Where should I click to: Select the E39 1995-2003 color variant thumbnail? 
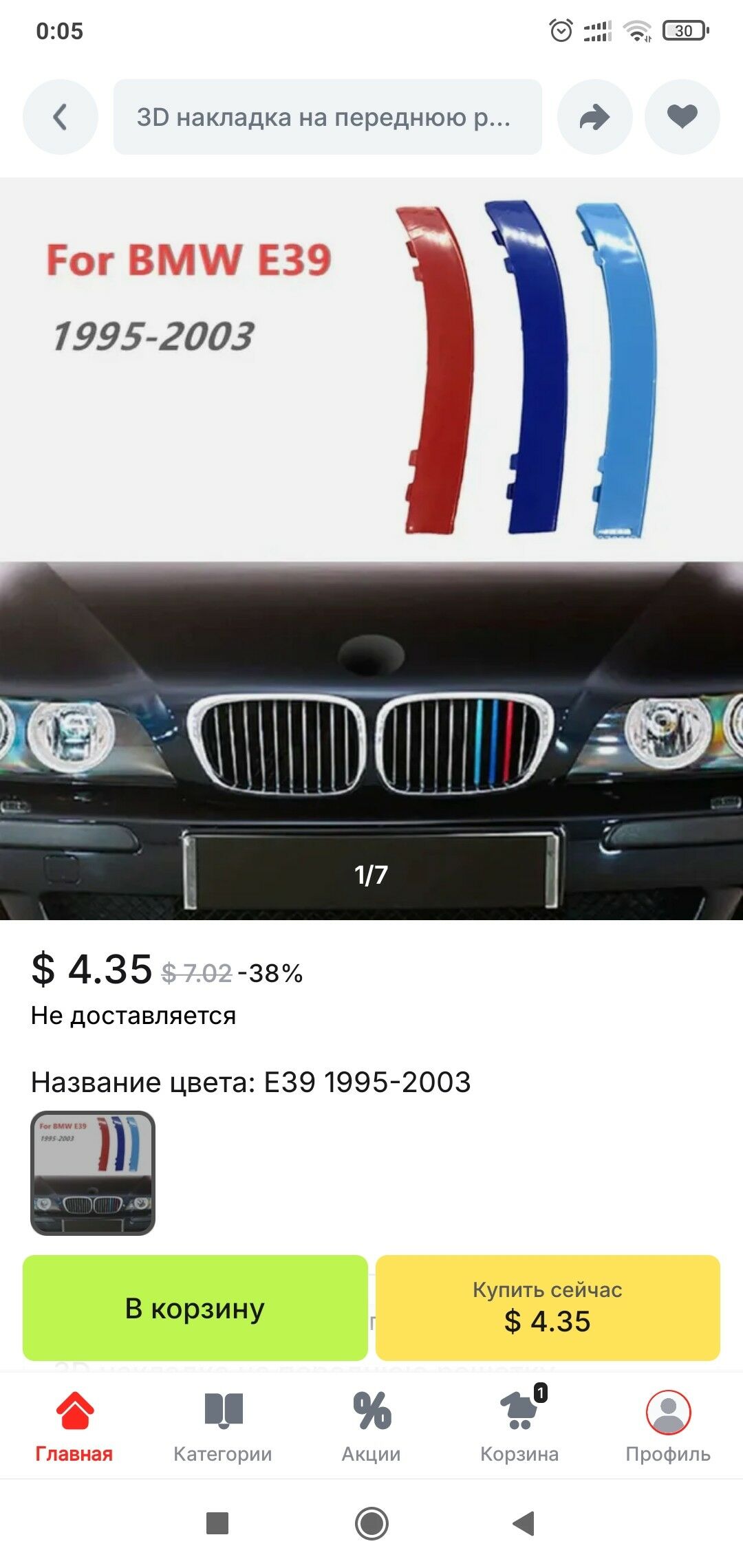point(93,1173)
